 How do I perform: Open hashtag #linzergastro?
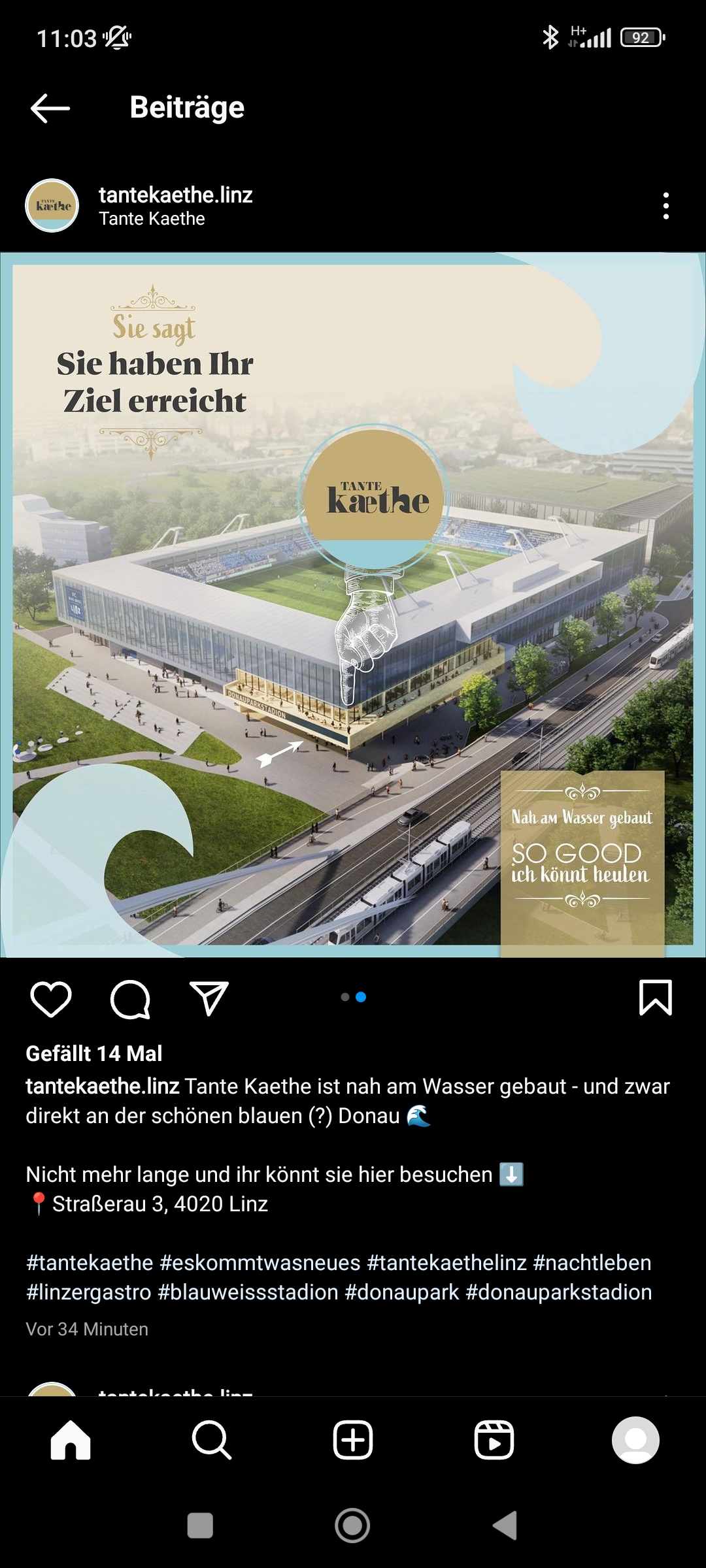[89, 1292]
